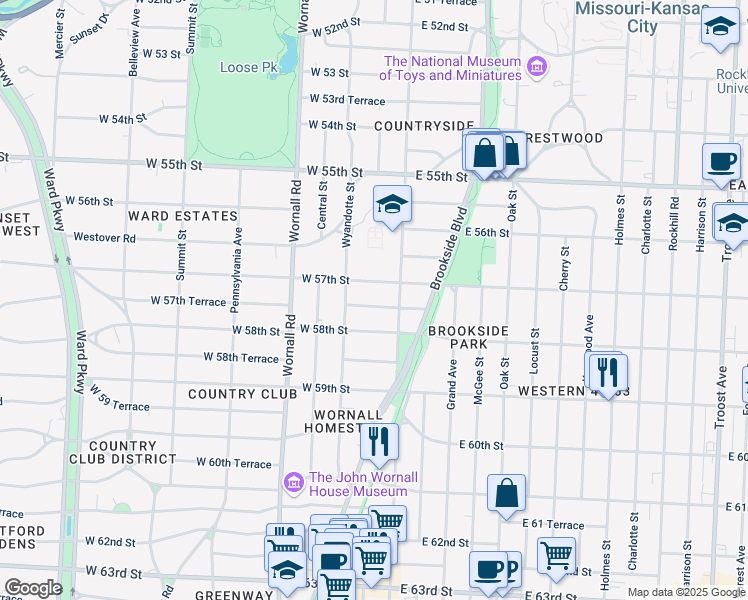Viewport: 748px width, 600px height.
Task: Open the coffee cup marker at E 63rd St
Action: (x=488, y=570)
